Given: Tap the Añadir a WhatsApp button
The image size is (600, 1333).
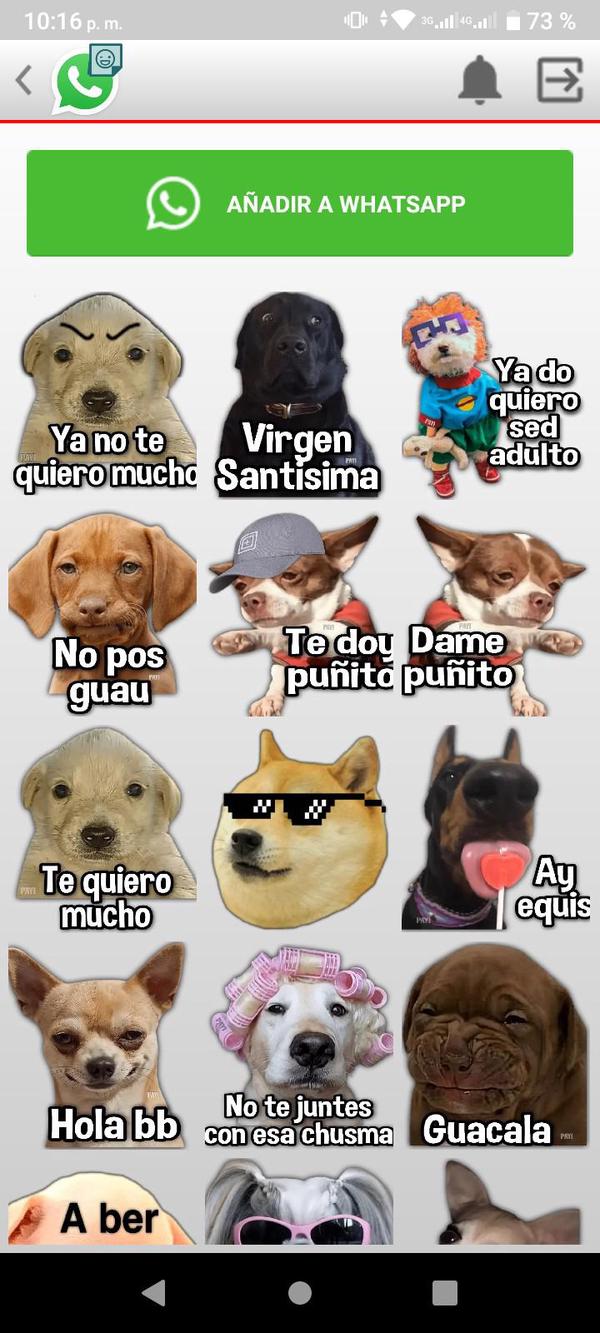Looking at the screenshot, I should point(300,204).
